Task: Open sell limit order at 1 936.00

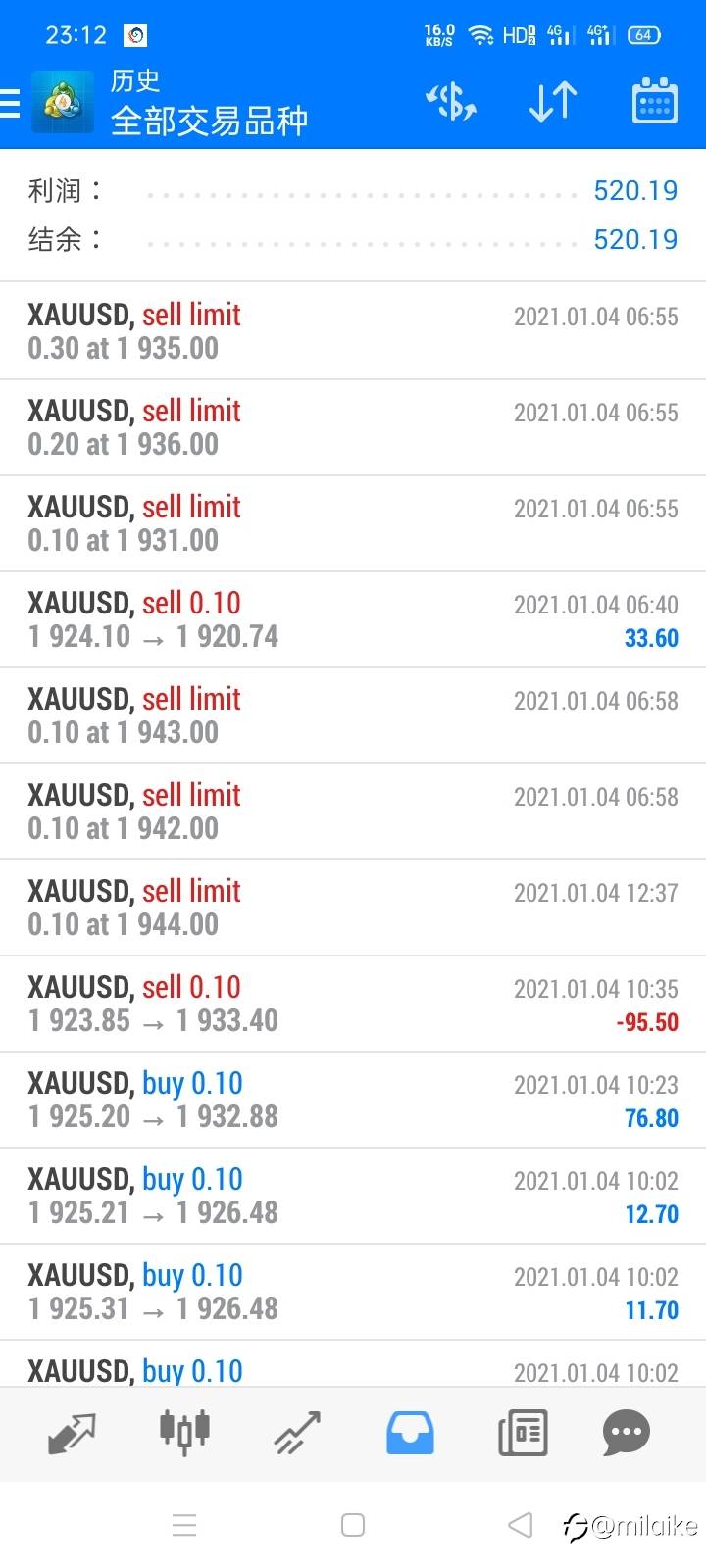Action: point(353,427)
